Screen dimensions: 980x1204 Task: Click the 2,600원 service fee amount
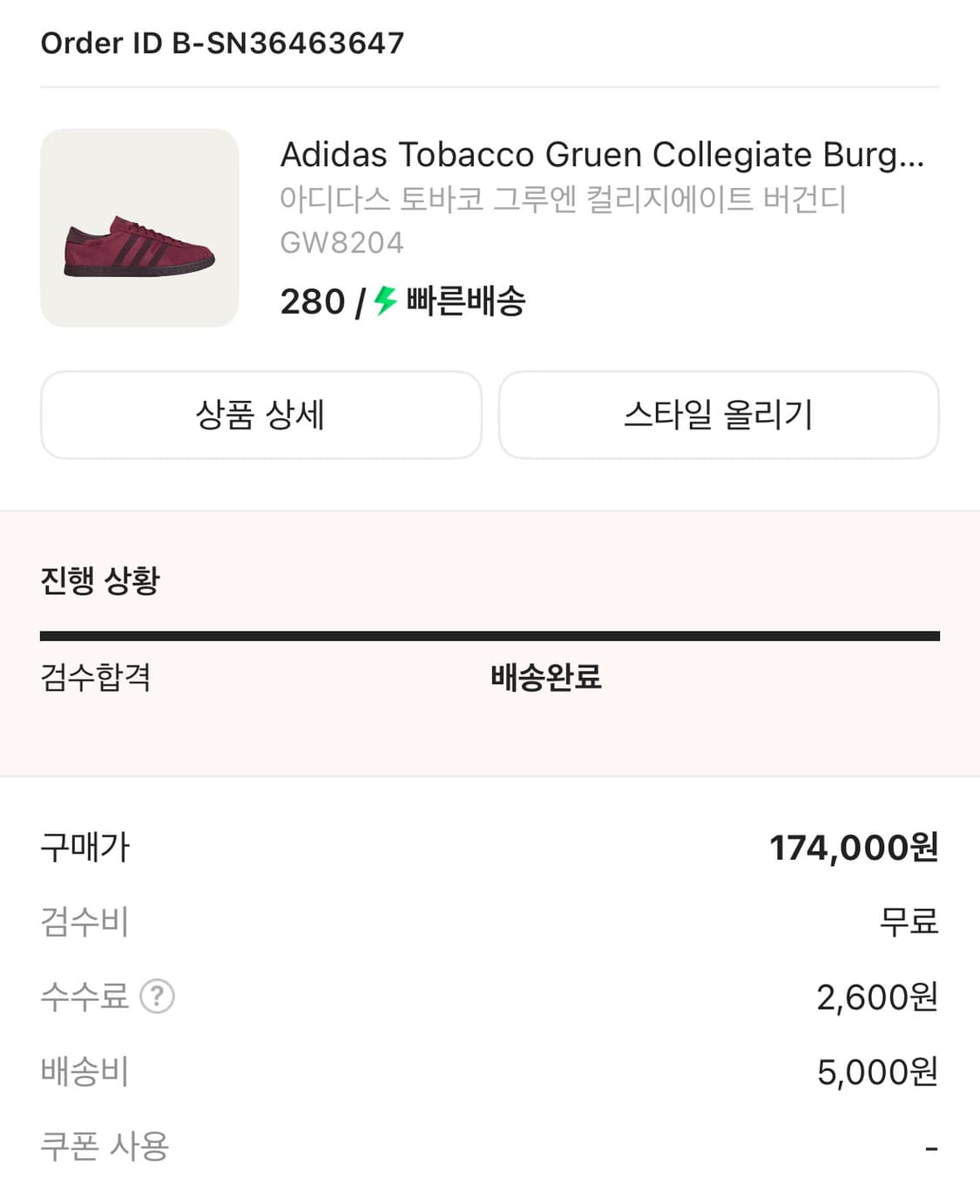point(877,998)
